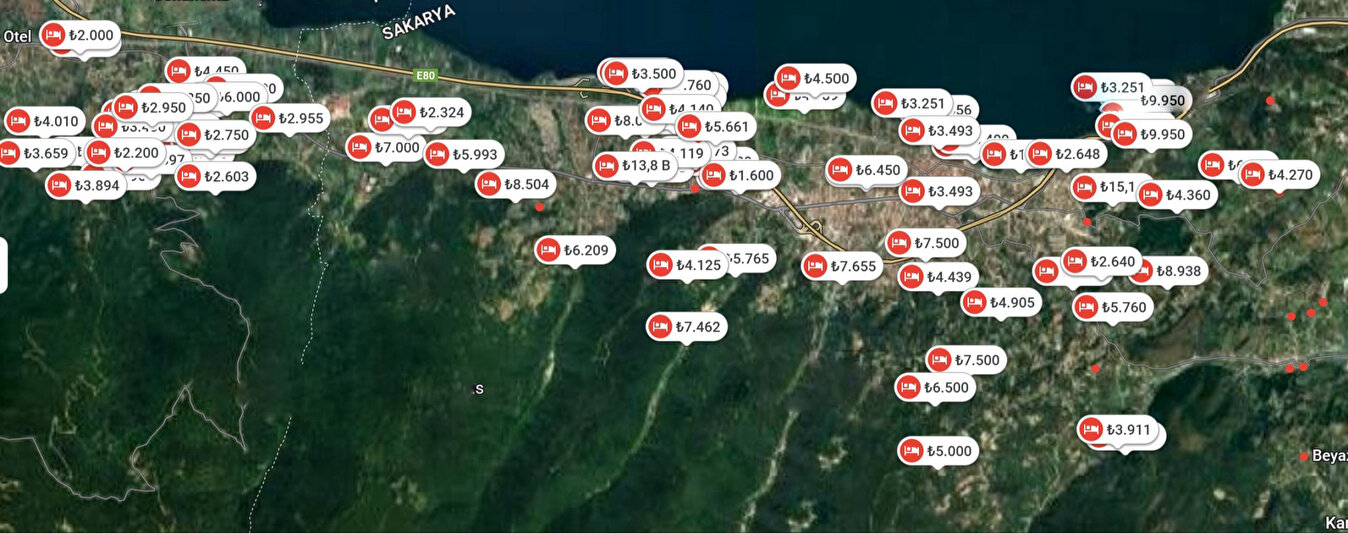Select the ₺5.000 hotel price marker

(x=938, y=452)
